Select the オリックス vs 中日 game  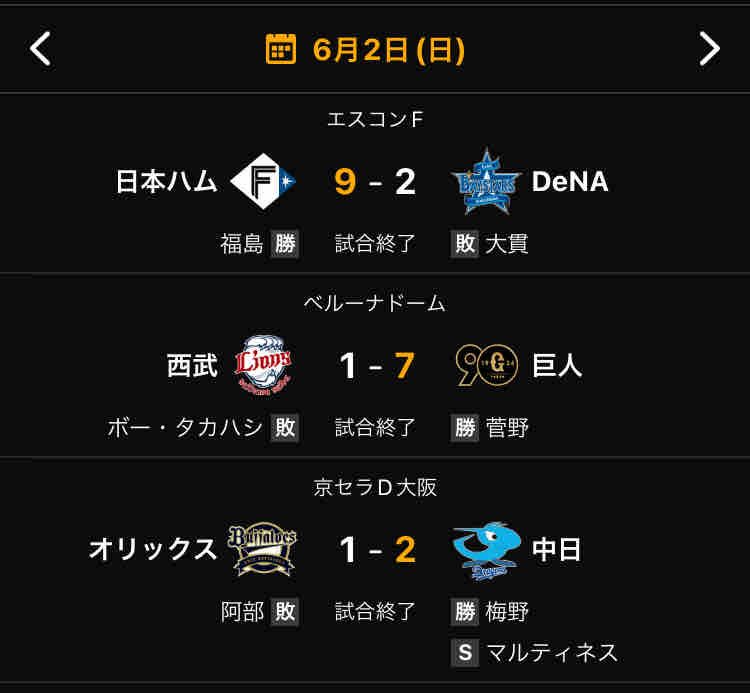tap(374, 551)
